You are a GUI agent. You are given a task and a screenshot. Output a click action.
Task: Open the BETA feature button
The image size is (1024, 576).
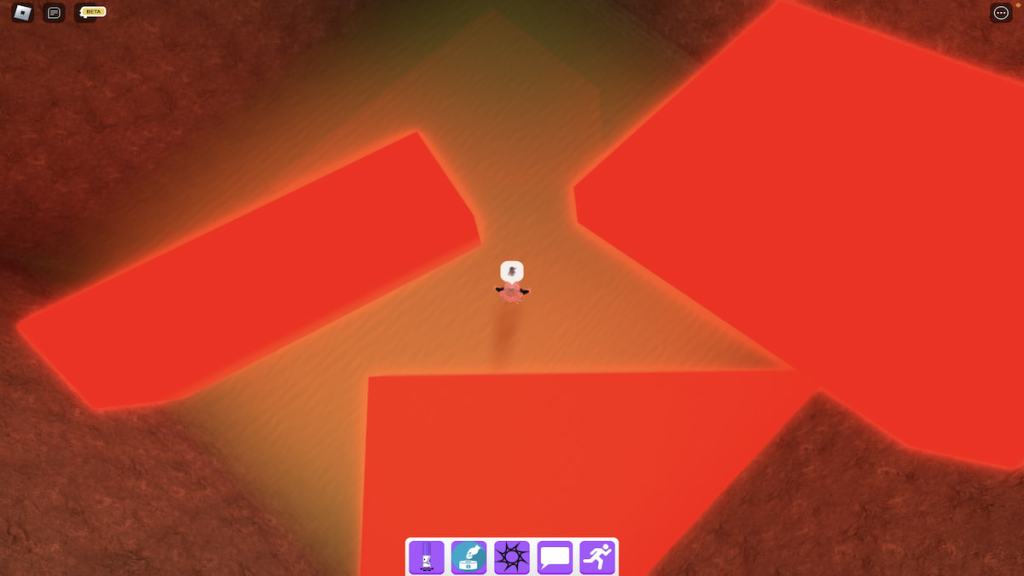(90, 12)
